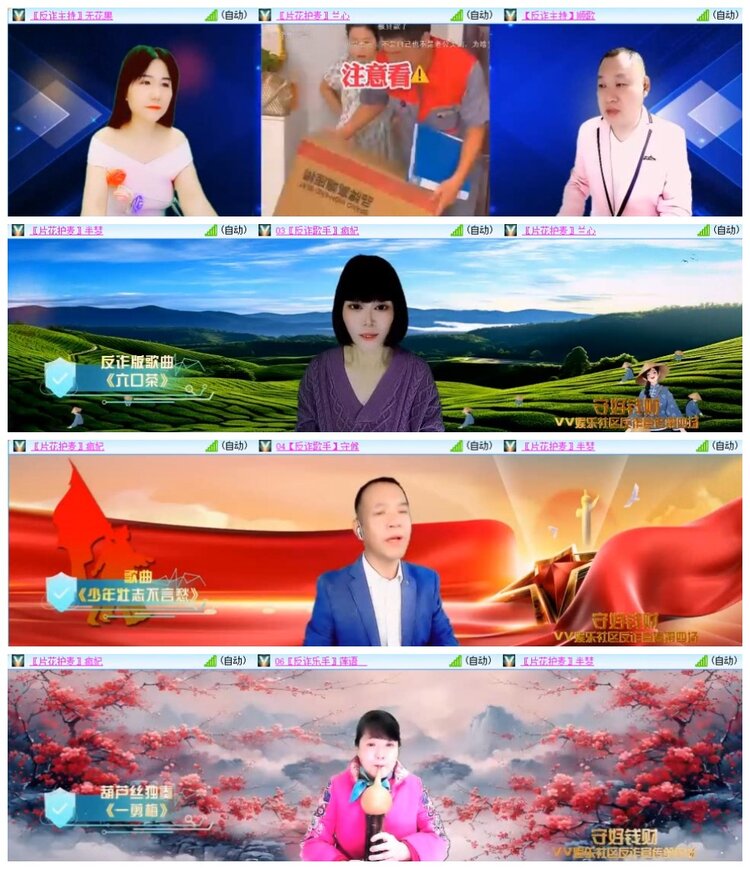Image resolution: width=750 pixels, height=869 pixels.
Task: Open the 自动 dropdown in 啊歌's header
Action: click(728, 14)
